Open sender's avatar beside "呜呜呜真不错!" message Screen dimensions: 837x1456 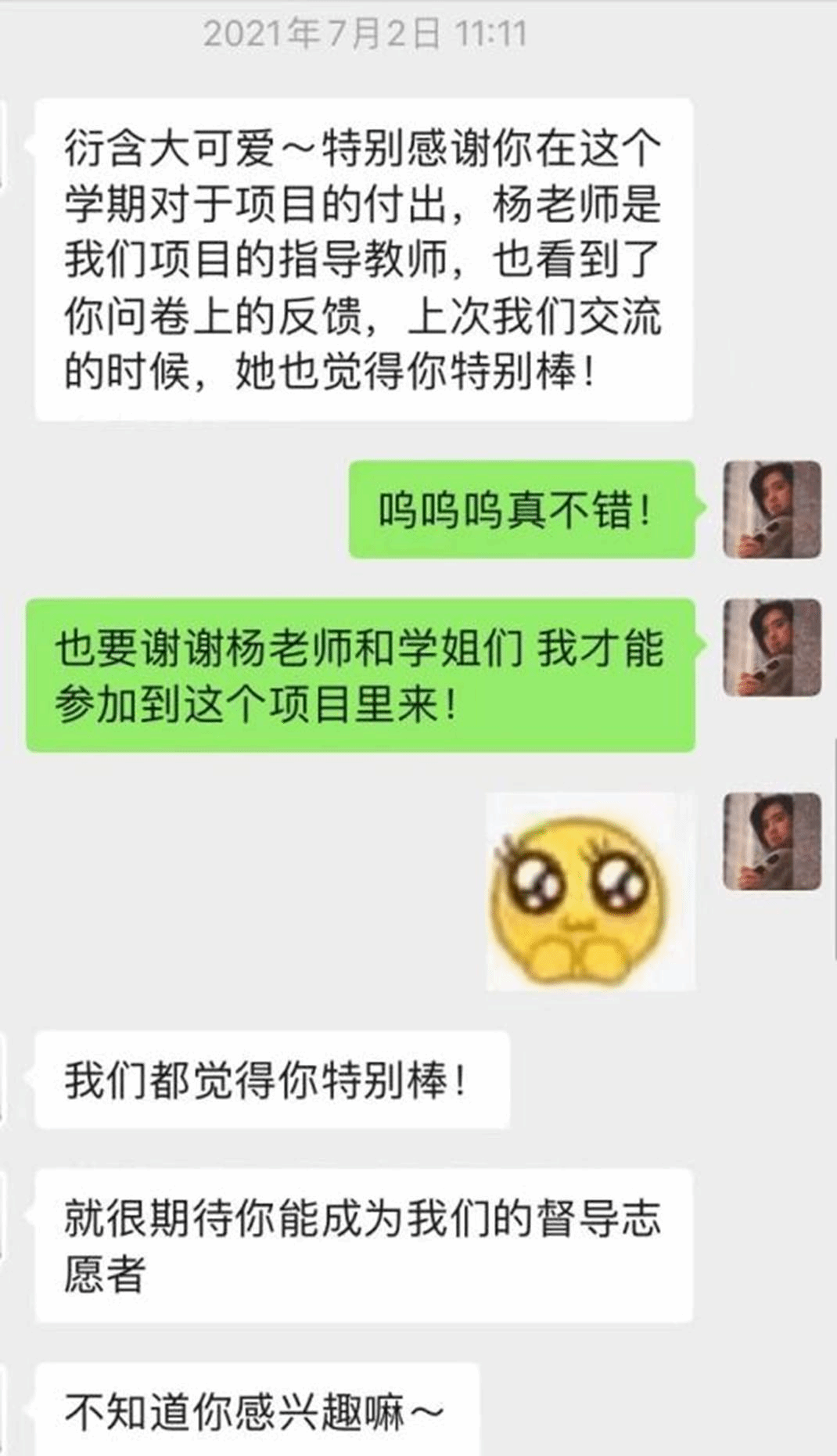point(771,509)
